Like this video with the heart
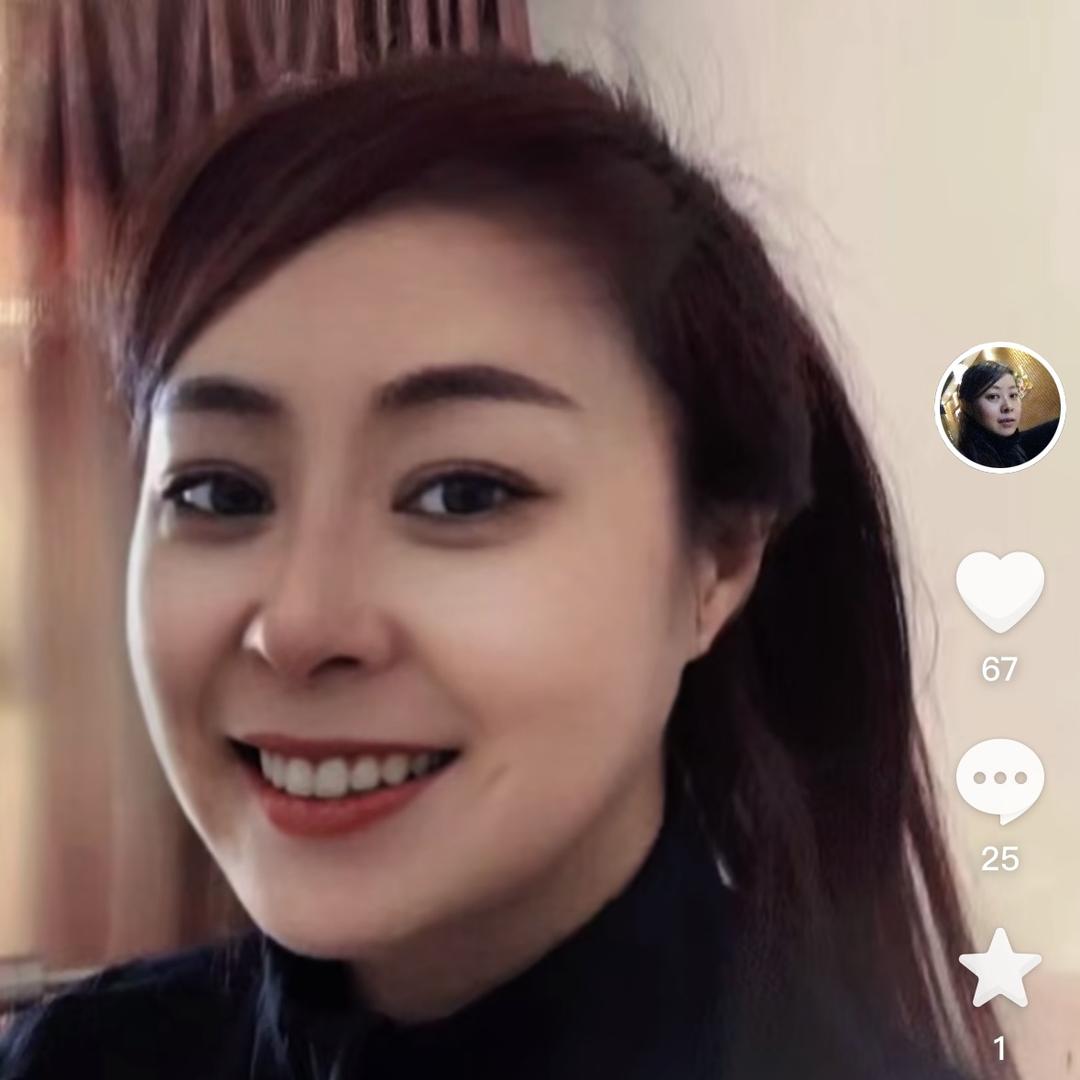This screenshot has width=1080, height=1080. pos(999,590)
